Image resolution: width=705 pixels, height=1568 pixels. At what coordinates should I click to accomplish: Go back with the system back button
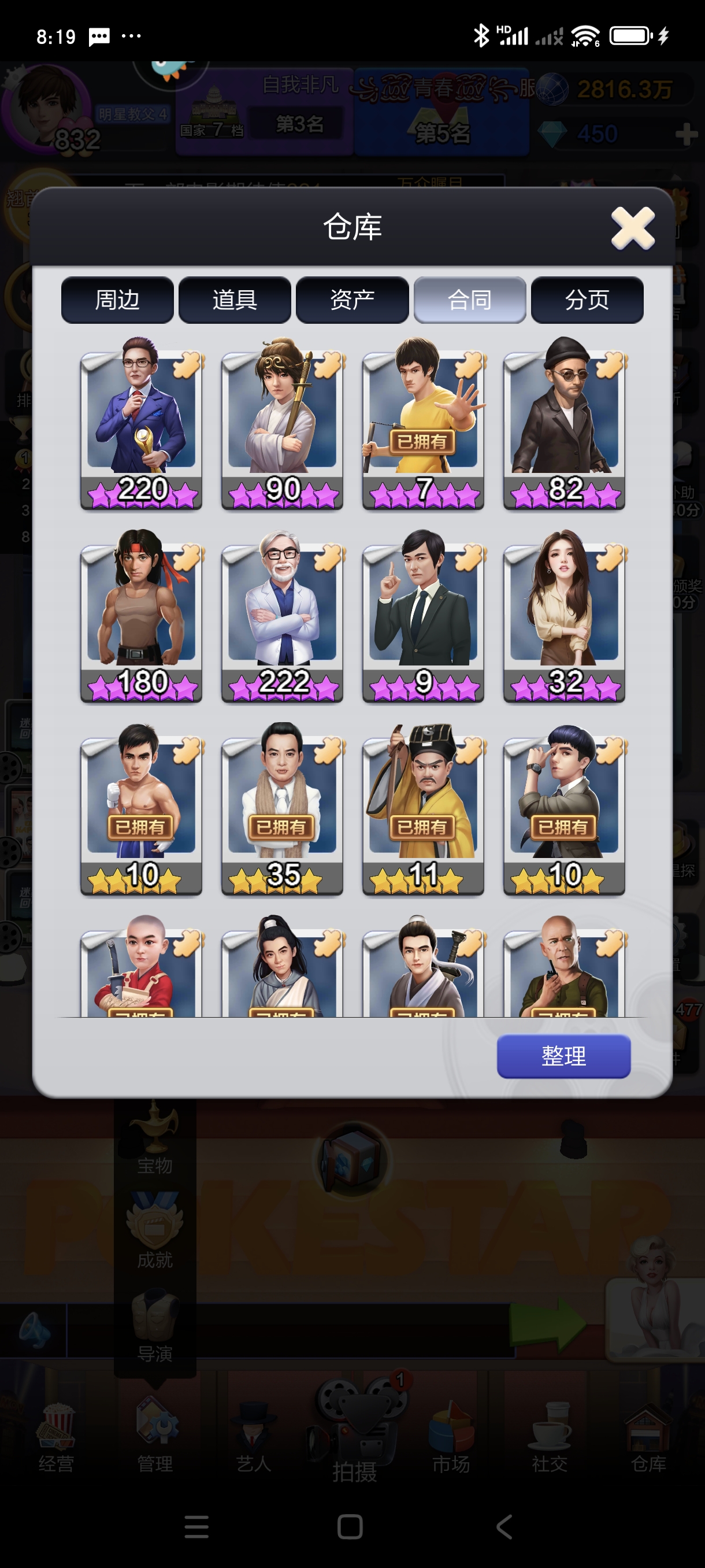[x=504, y=1526]
